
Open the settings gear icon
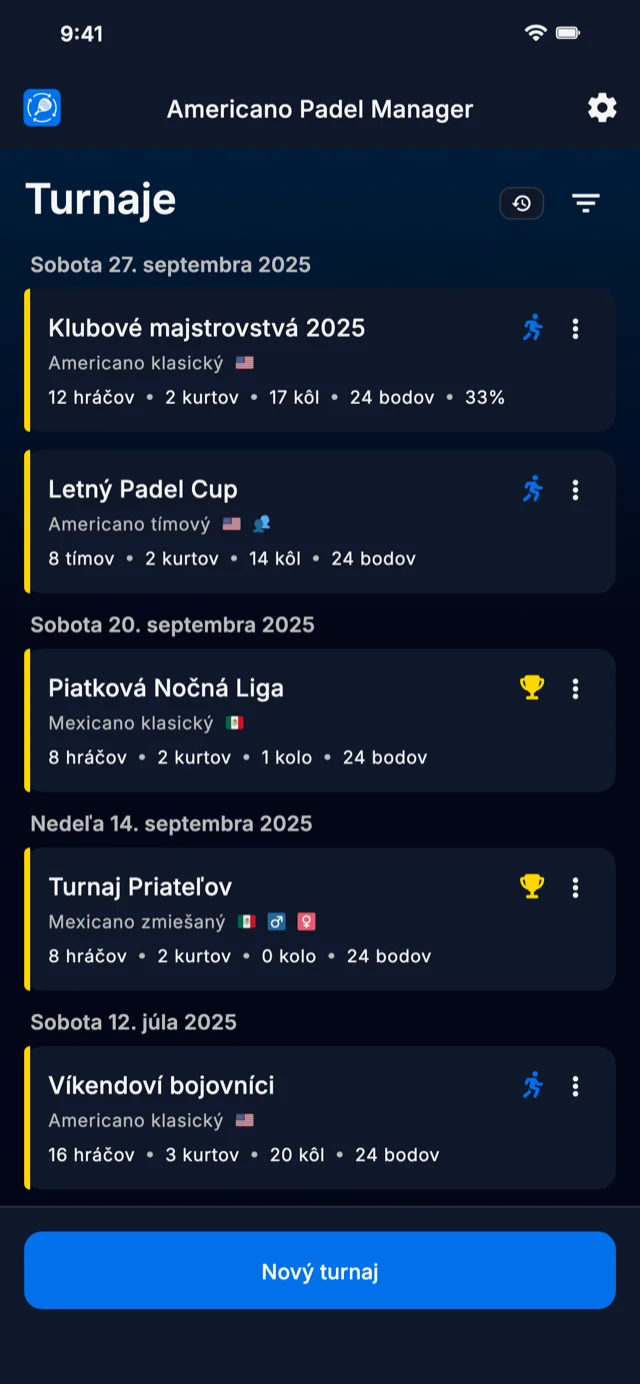pos(602,108)
